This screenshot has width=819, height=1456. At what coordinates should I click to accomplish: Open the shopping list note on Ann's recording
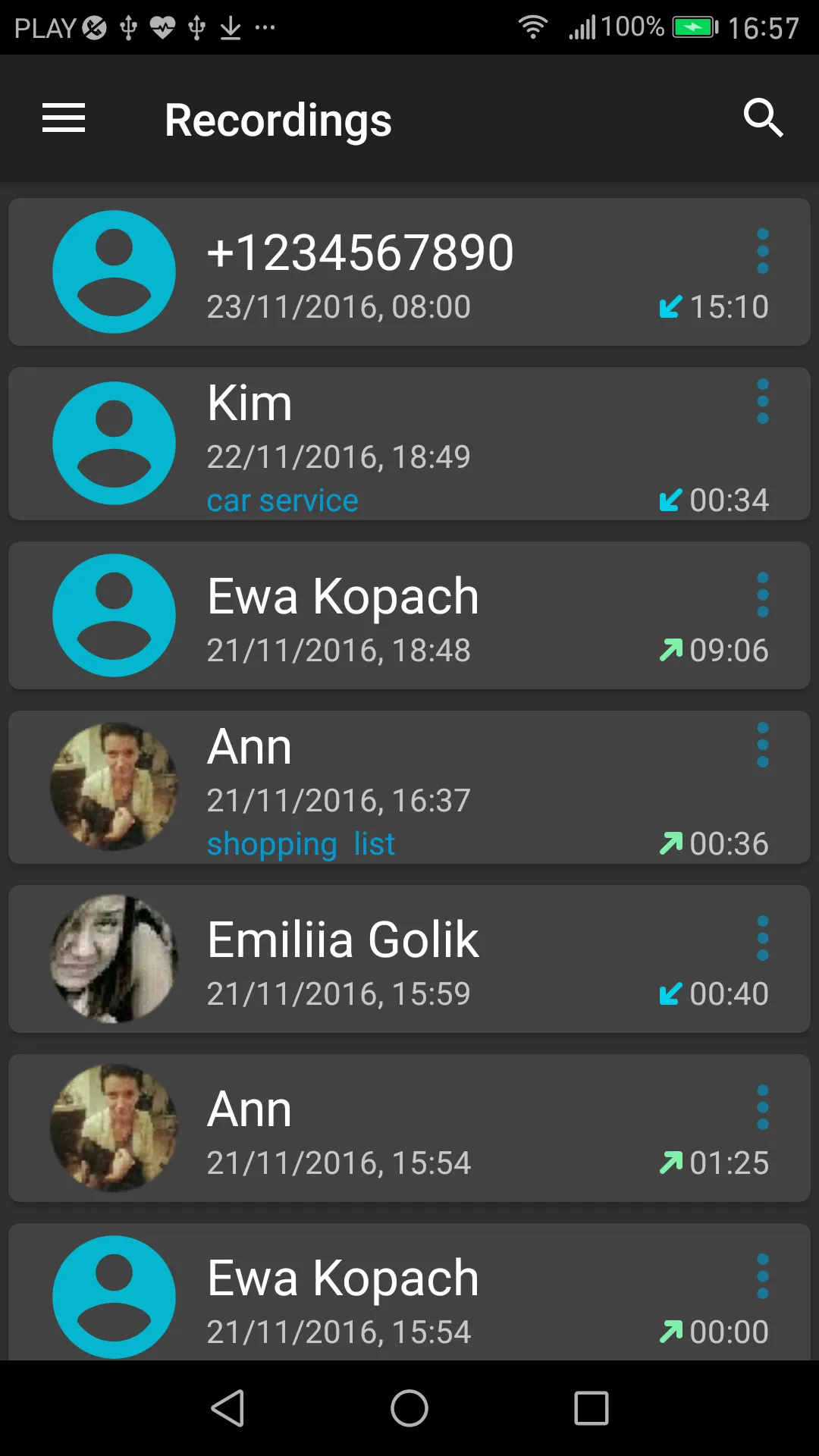click(x=301, y=843)
